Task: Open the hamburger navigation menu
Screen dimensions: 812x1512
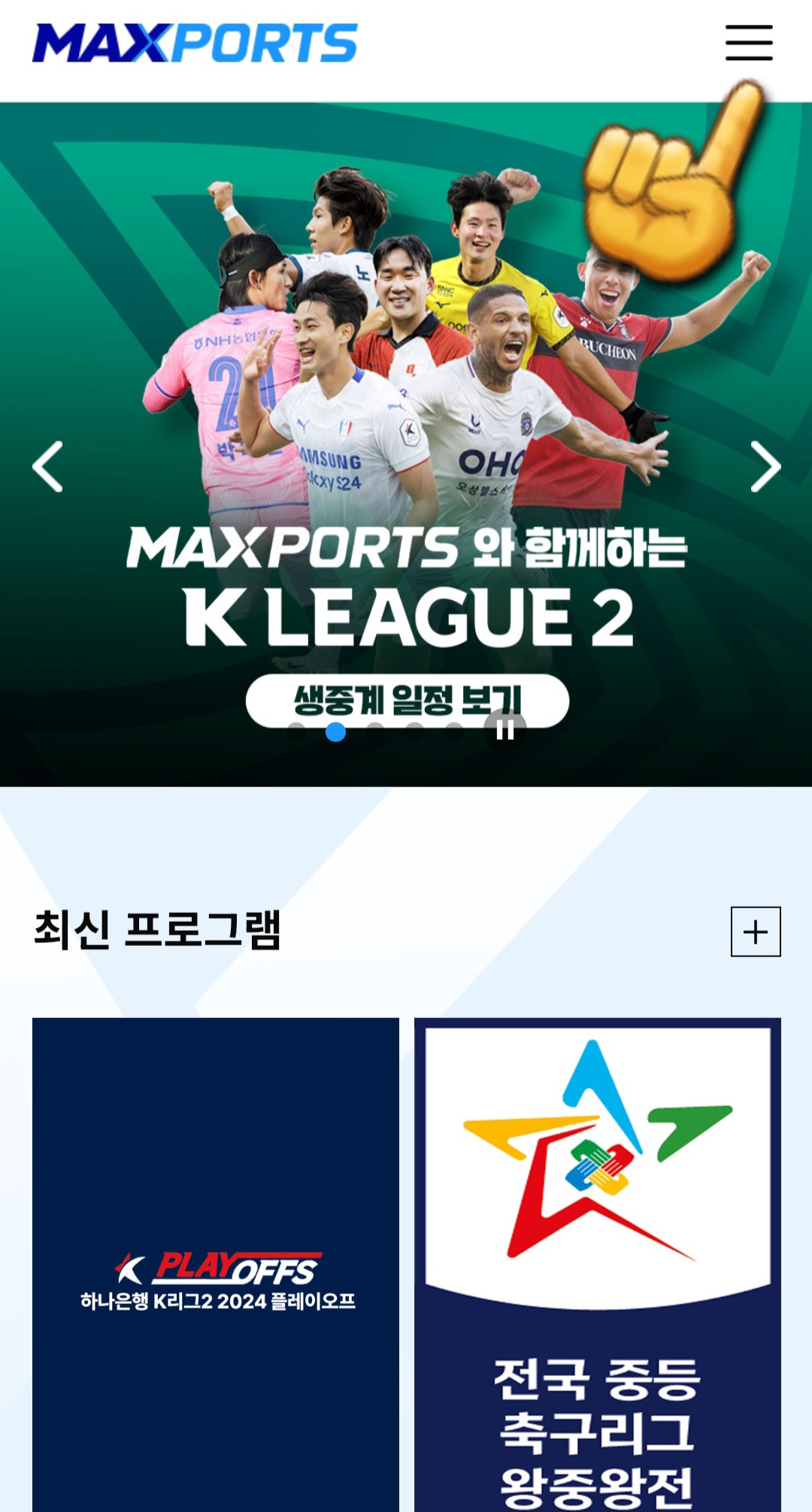Action: [x=750, y=43]
